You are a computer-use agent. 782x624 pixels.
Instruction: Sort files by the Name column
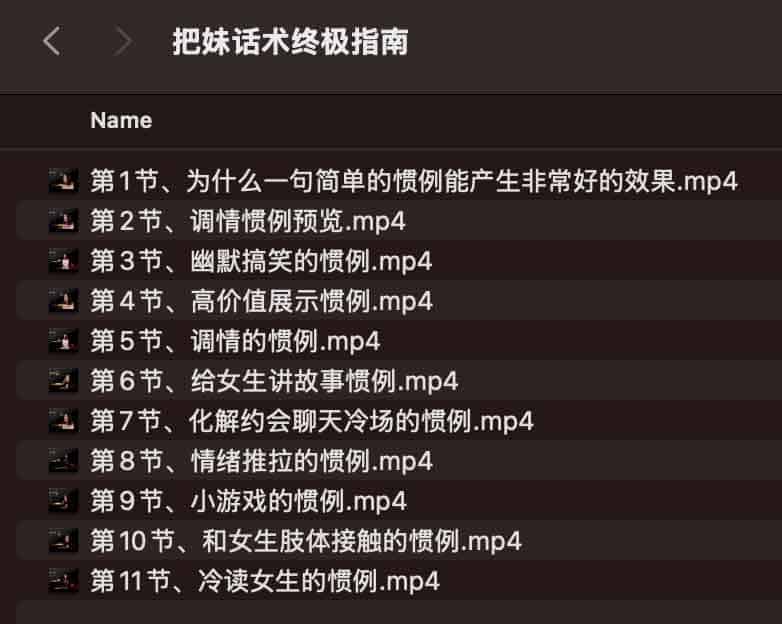pyautogui.click(x=121, y=121)
